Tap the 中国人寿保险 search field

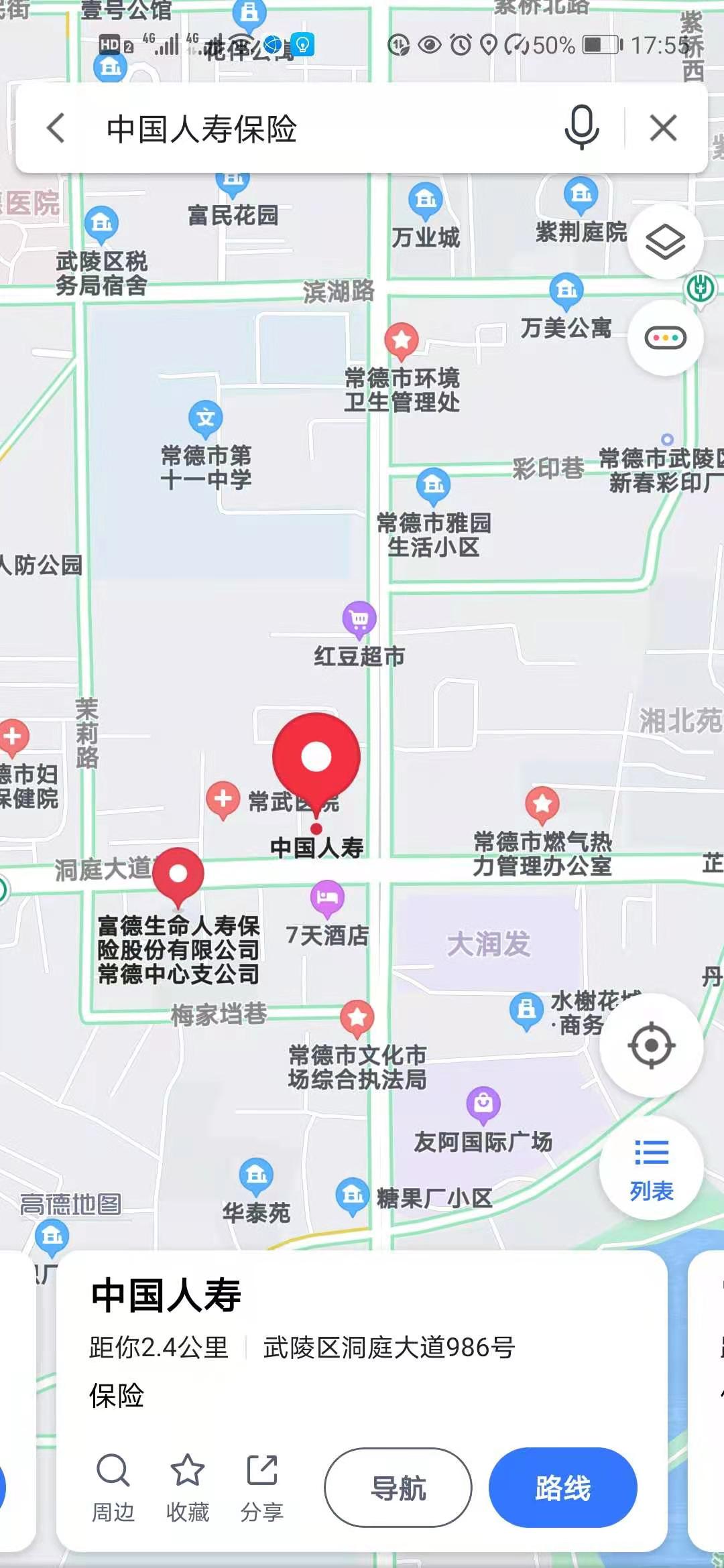[322, 128]
